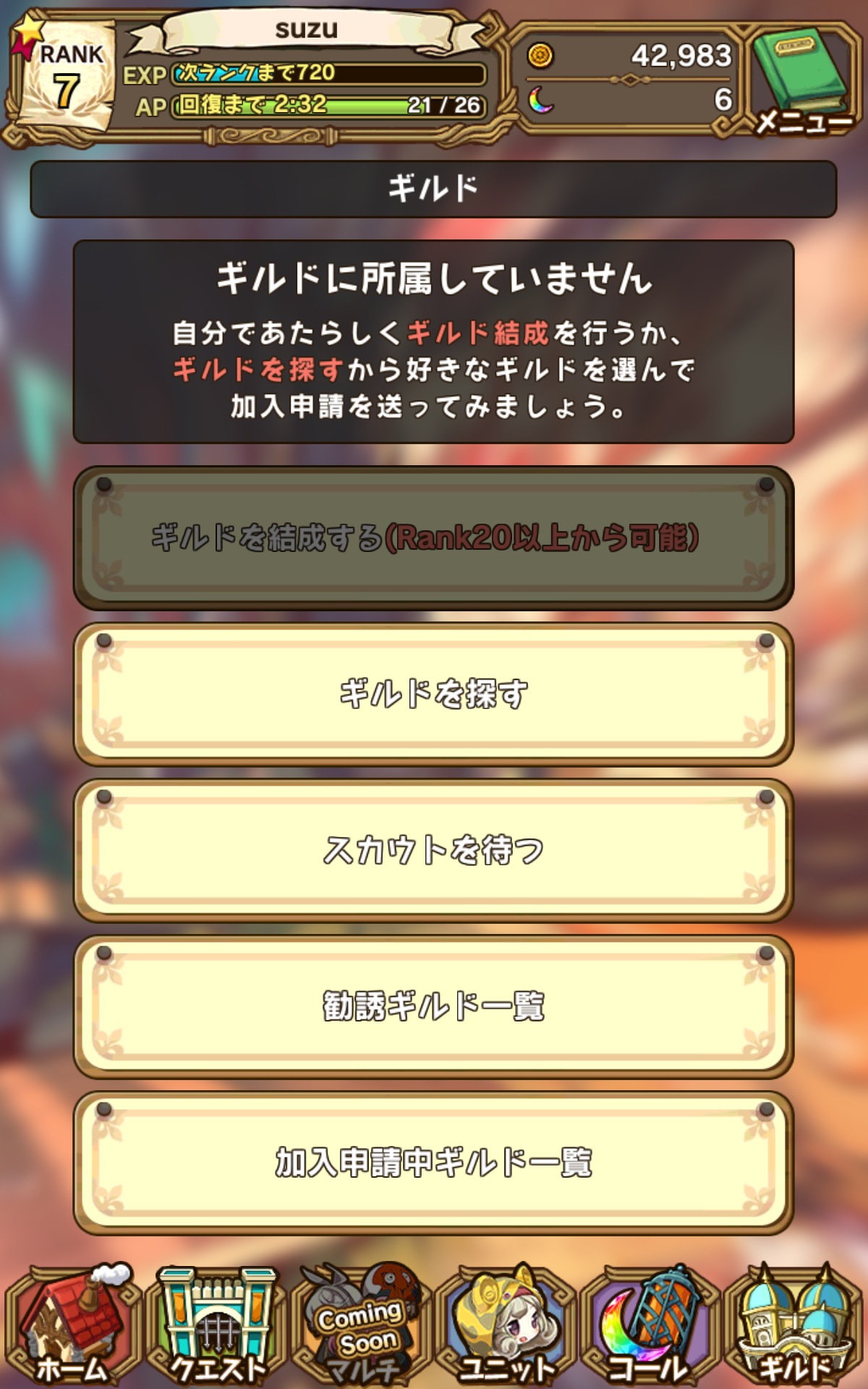Open the green メニュー book
868x1389 pixels.
coord(801,80)
